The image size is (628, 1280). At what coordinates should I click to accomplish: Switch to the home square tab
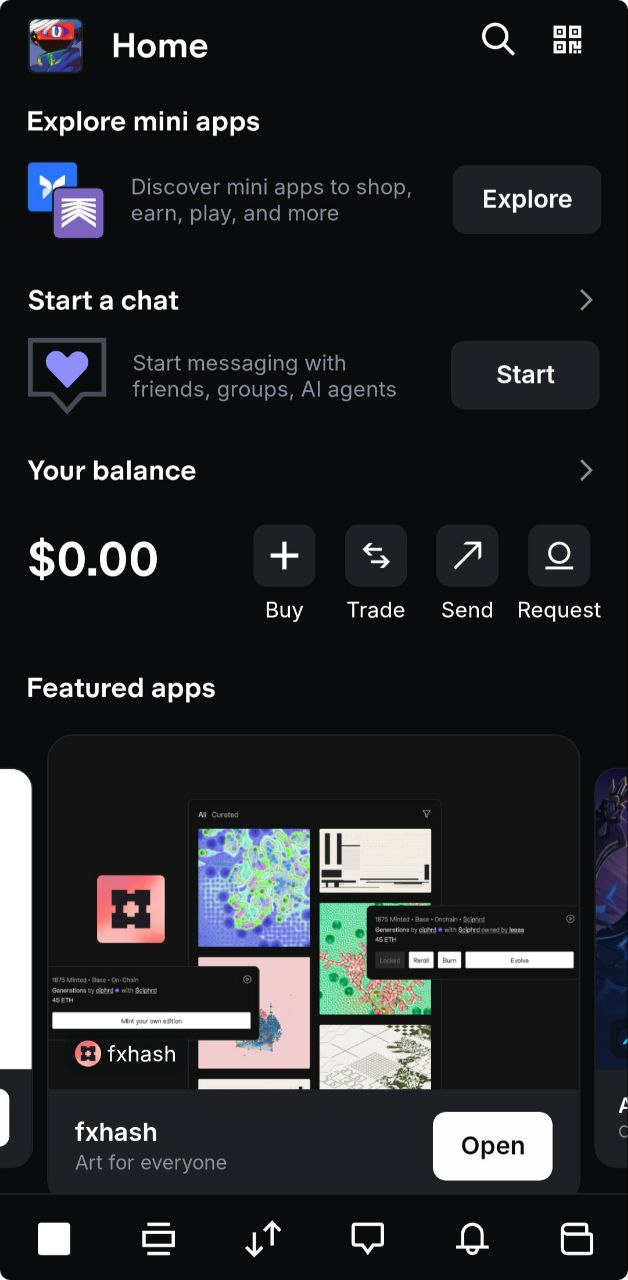coord(54,1239)
